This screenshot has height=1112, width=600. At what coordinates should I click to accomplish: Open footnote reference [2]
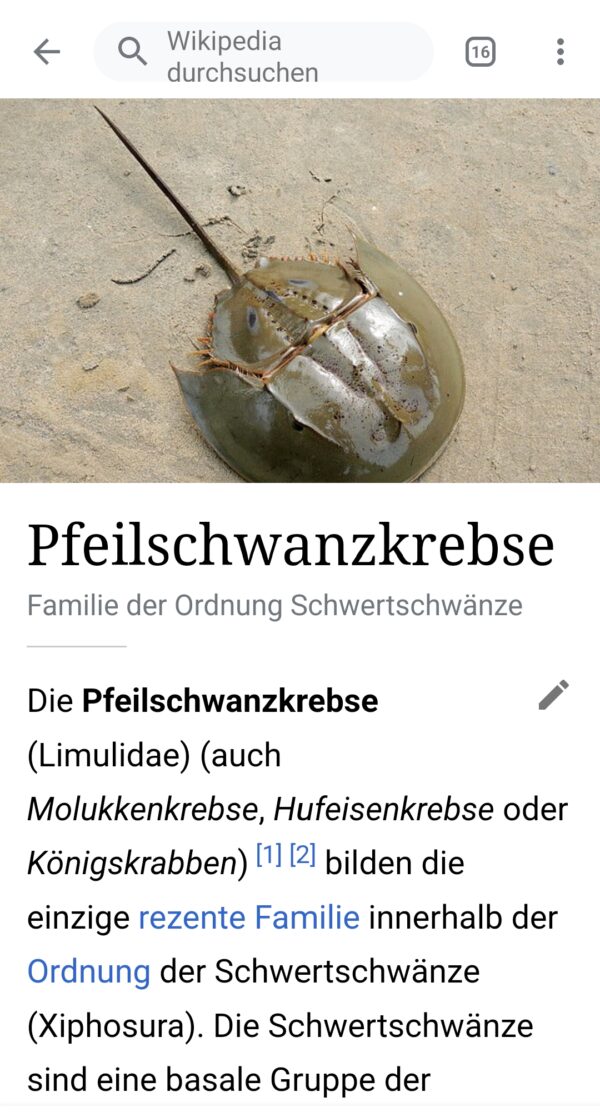coord(303,856)
